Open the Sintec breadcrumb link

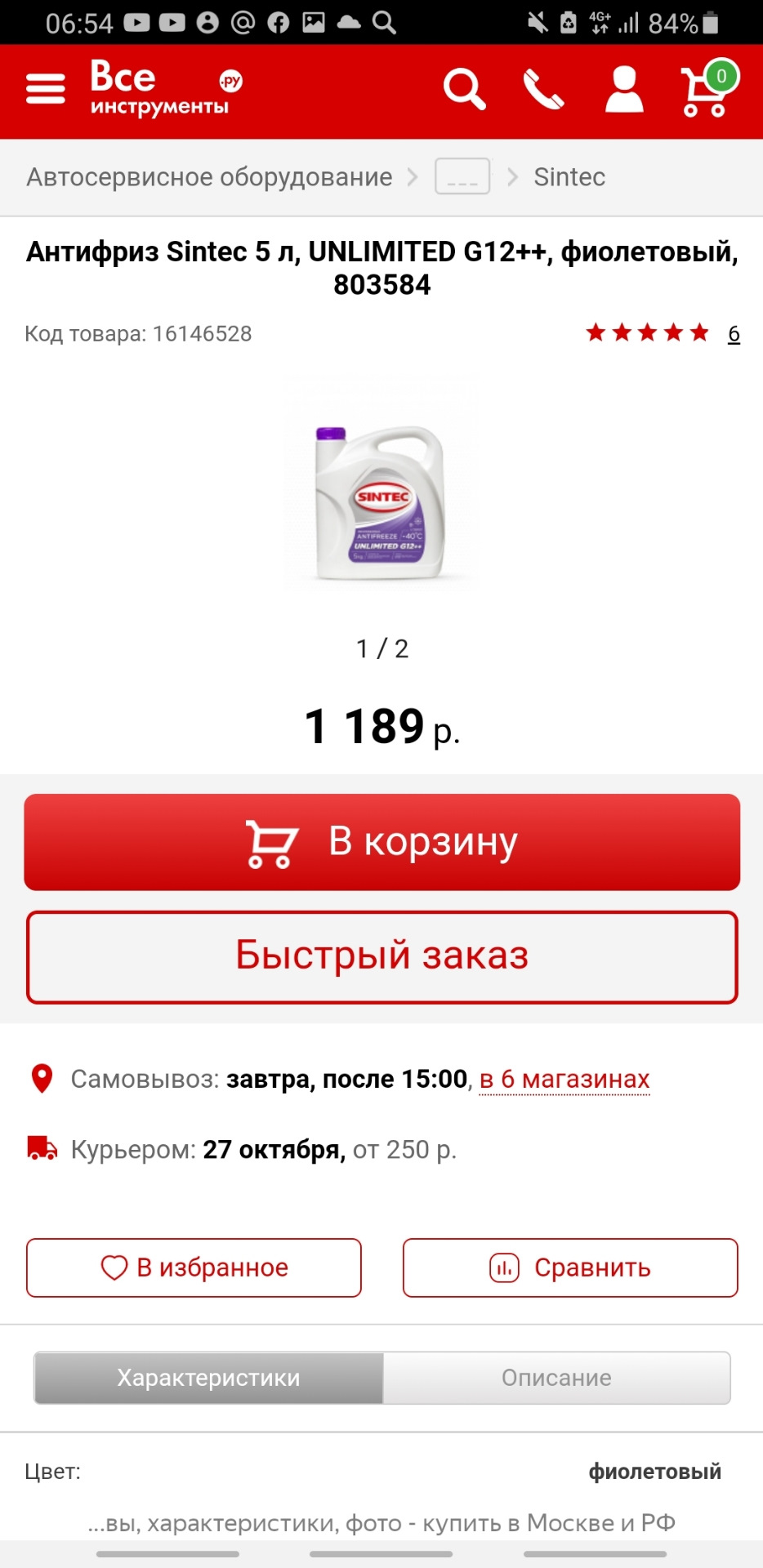coord(569,177)
